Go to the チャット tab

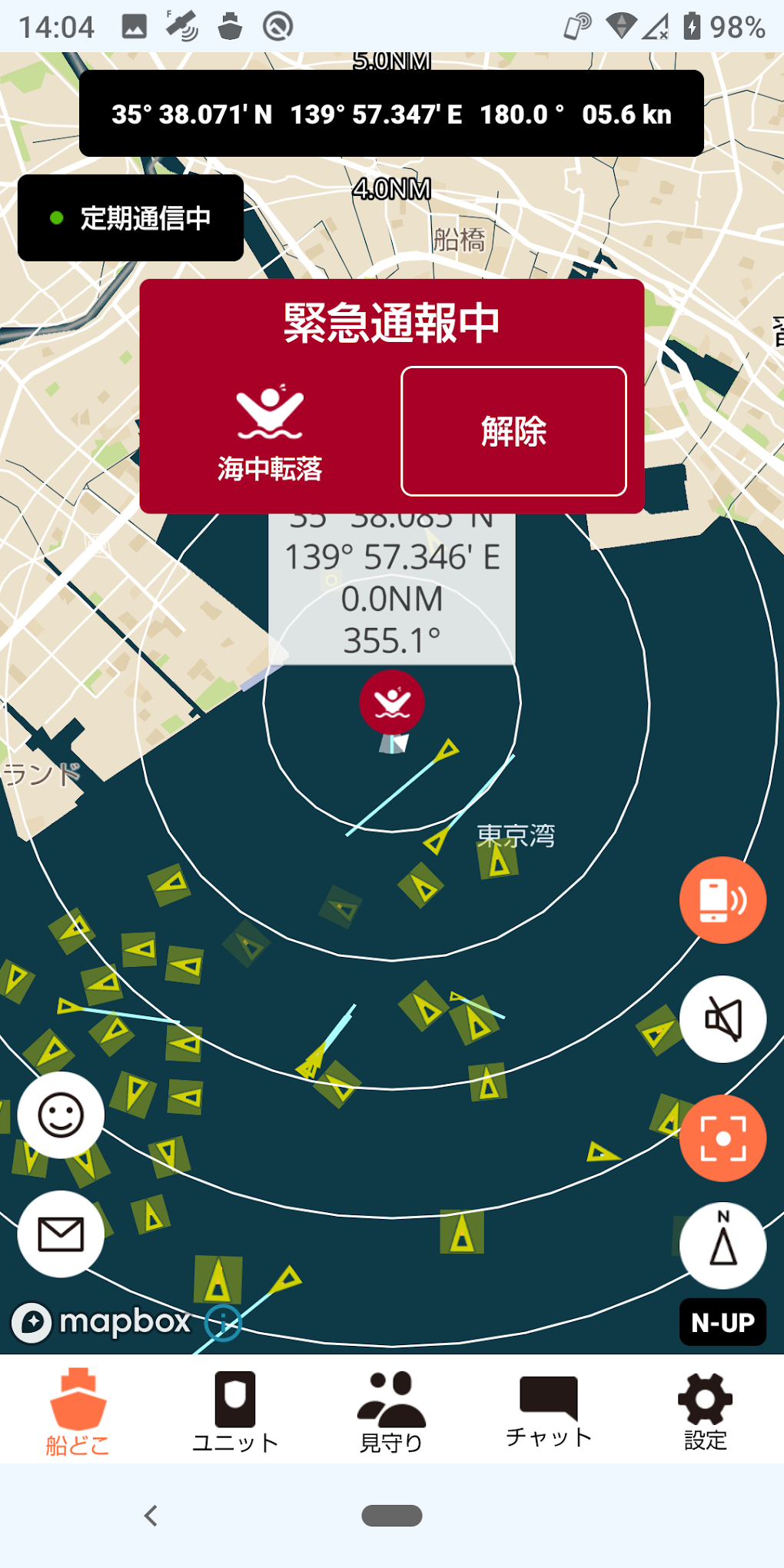[549, 1411]
